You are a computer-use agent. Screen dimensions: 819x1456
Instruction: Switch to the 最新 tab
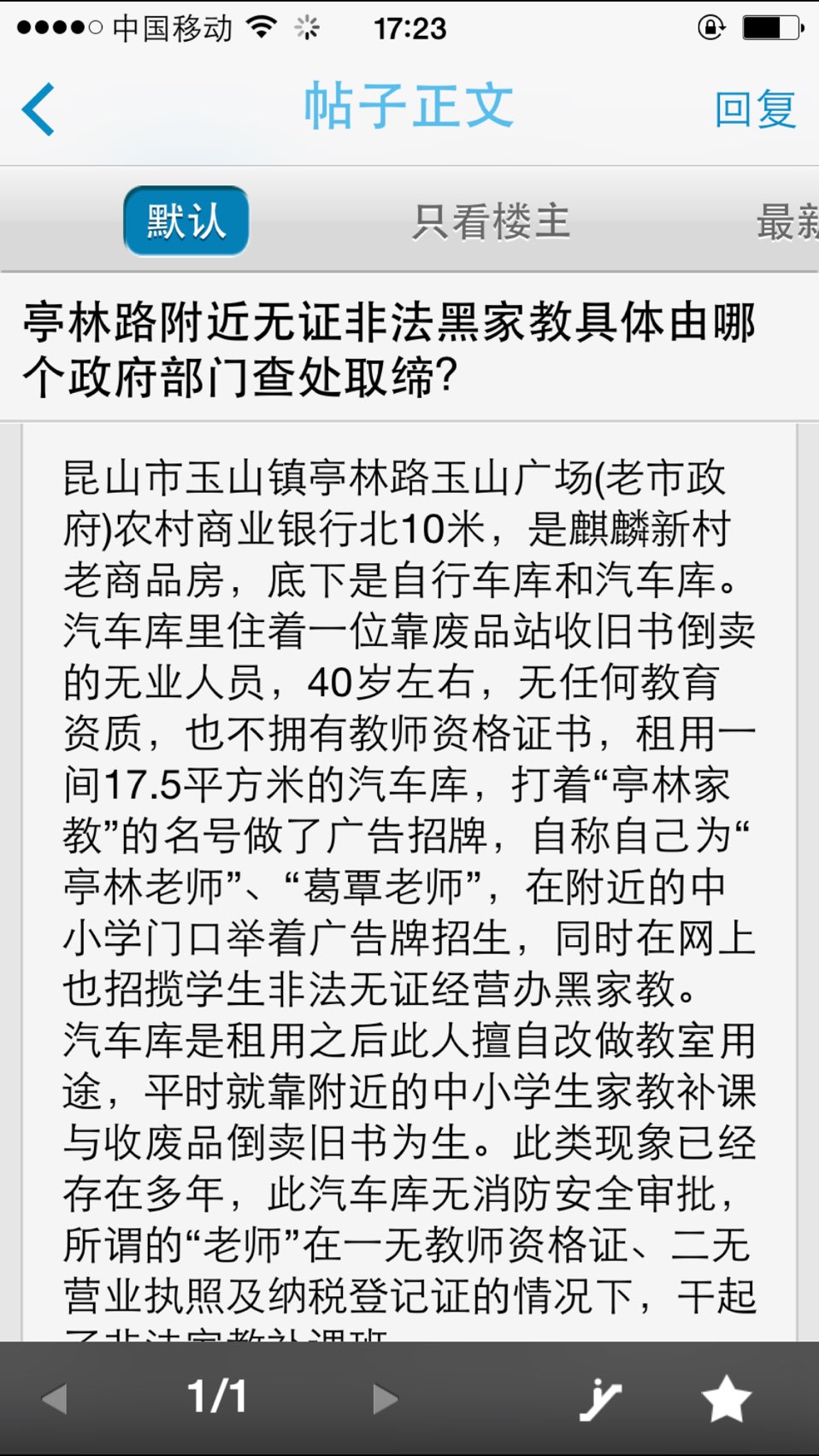(x=787, y=222)
